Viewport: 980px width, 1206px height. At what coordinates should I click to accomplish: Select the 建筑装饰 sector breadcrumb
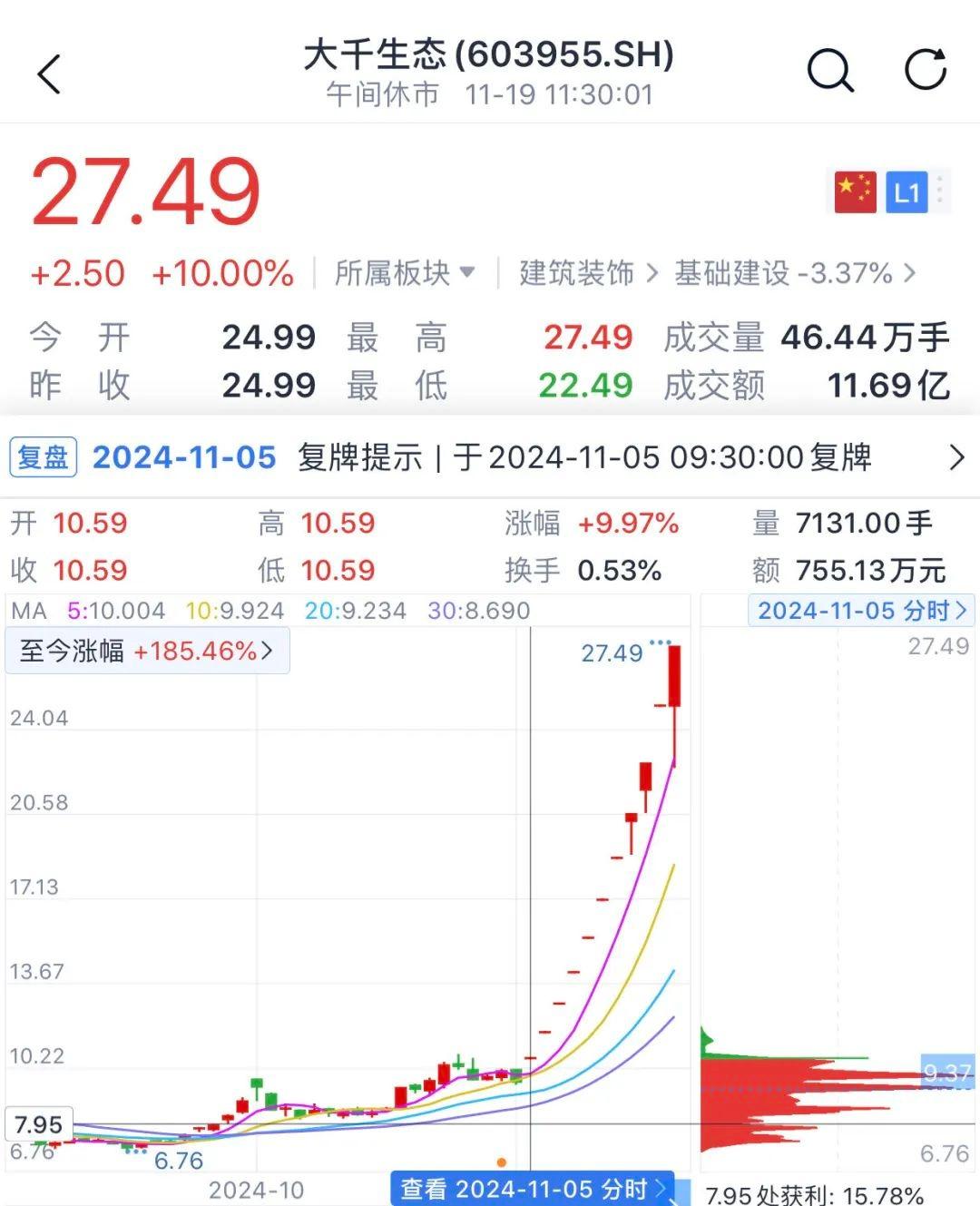click(x=573, y=273)
